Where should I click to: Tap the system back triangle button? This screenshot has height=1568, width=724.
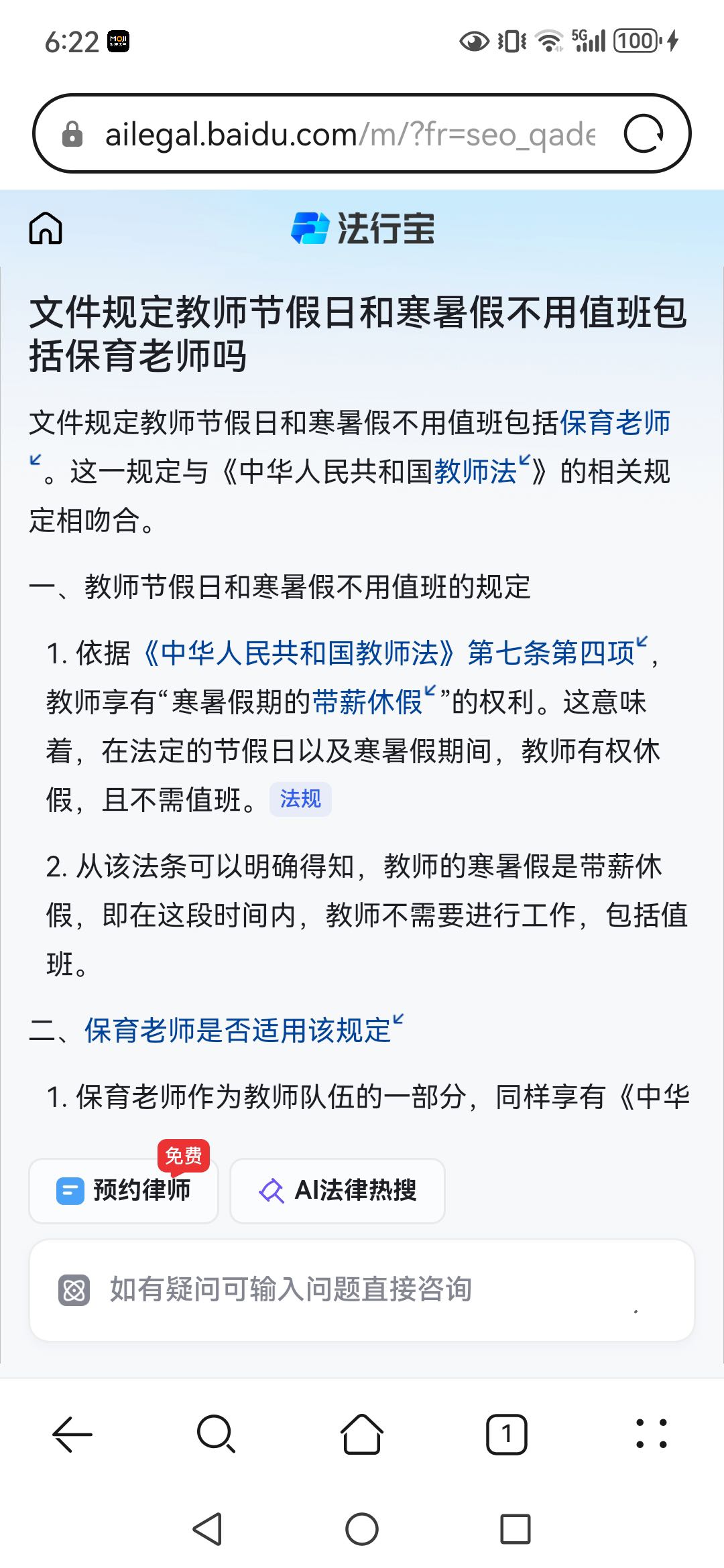click(208, 1529)
